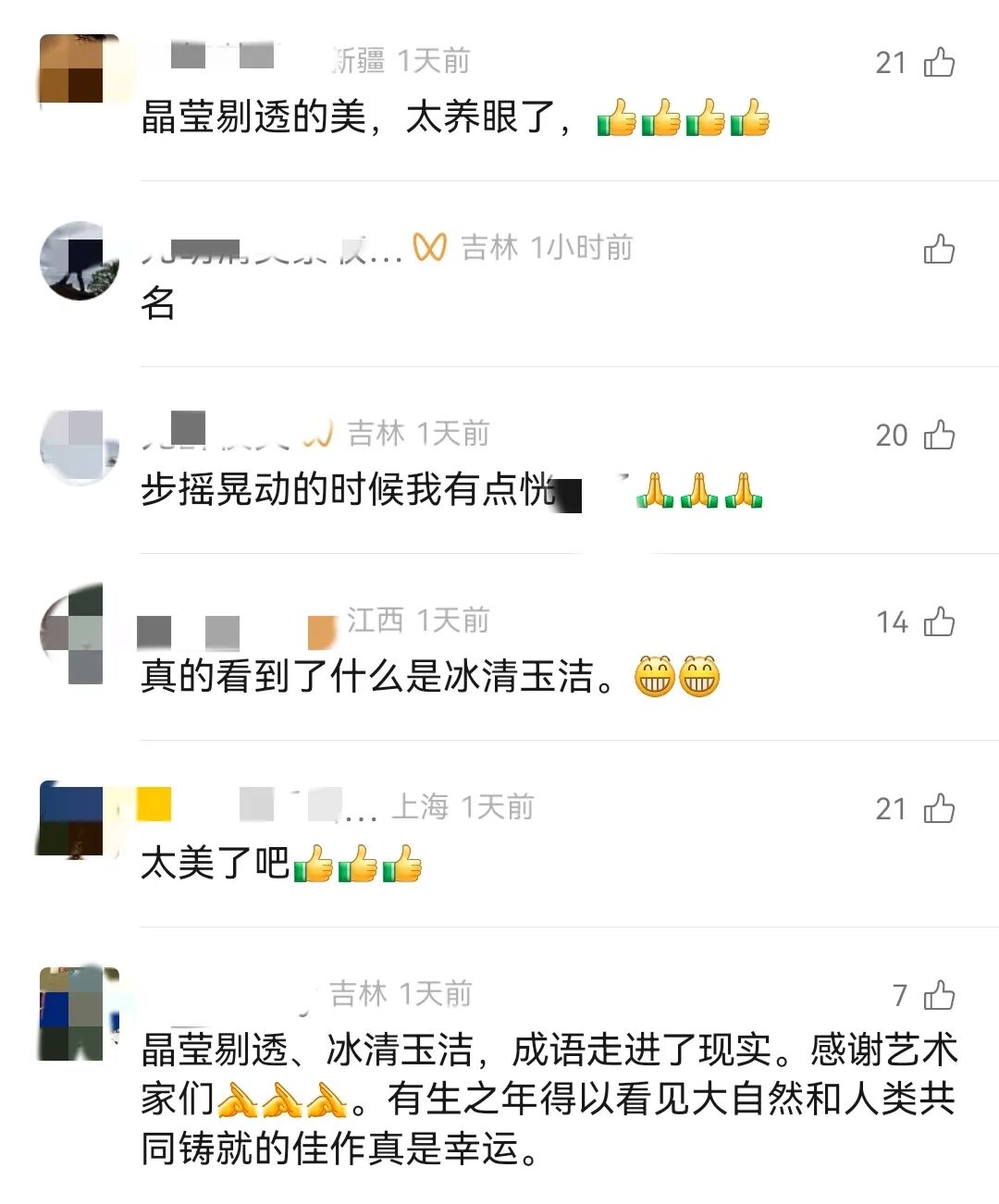Like the comment starting "晶莹剔透、冰清玉洁"

pyautogui.click(x=939, y=995)
